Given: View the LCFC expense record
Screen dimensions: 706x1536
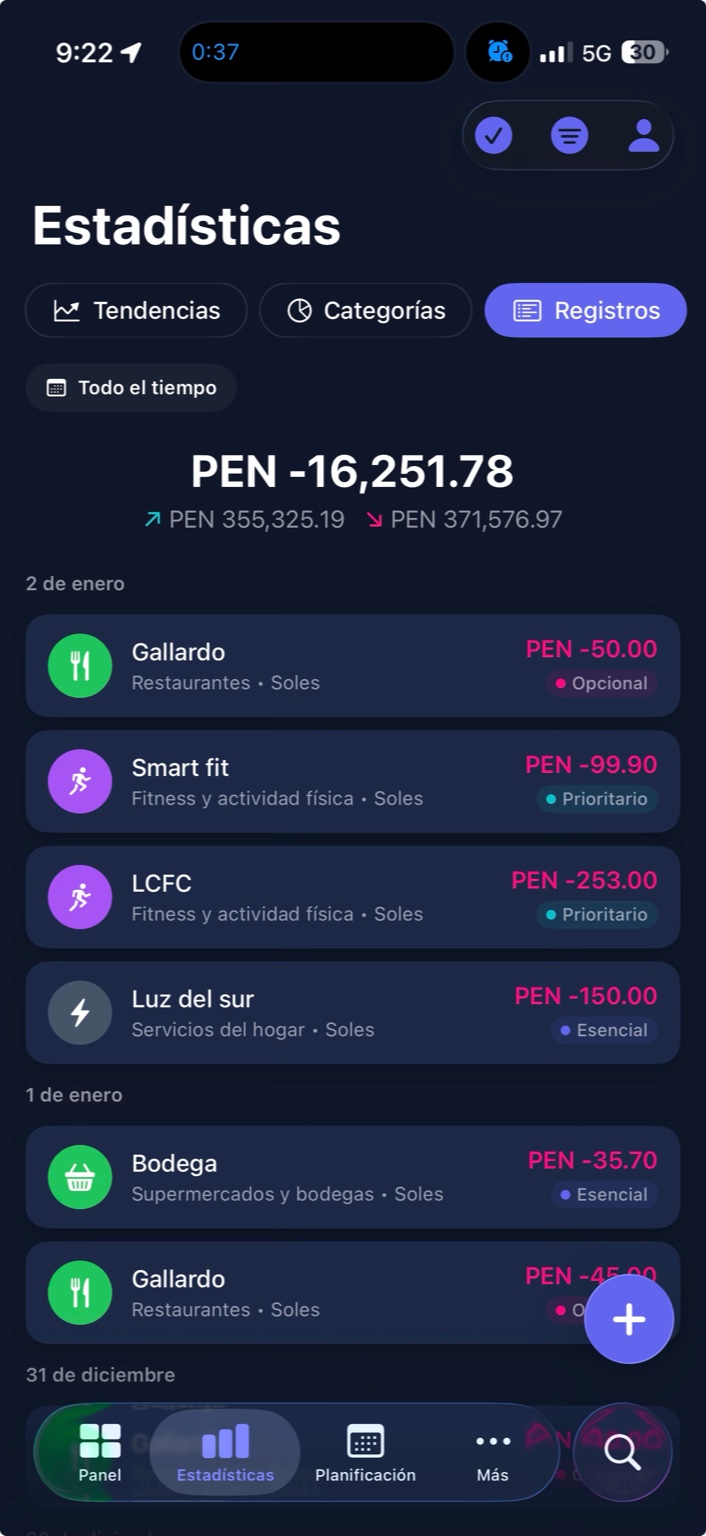Looking at the screenshot, I should (352, 897).
